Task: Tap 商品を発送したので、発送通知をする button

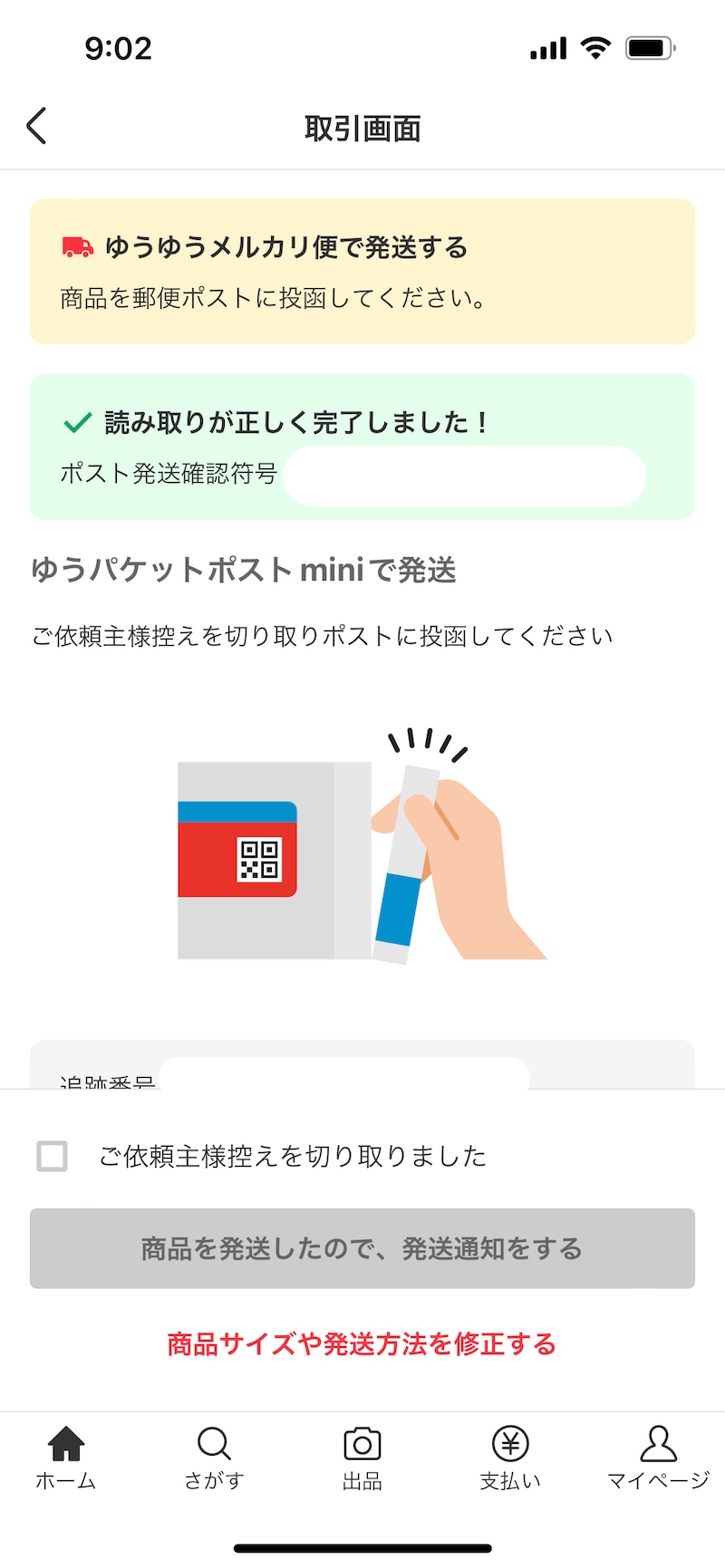Action: (362, 1248)
